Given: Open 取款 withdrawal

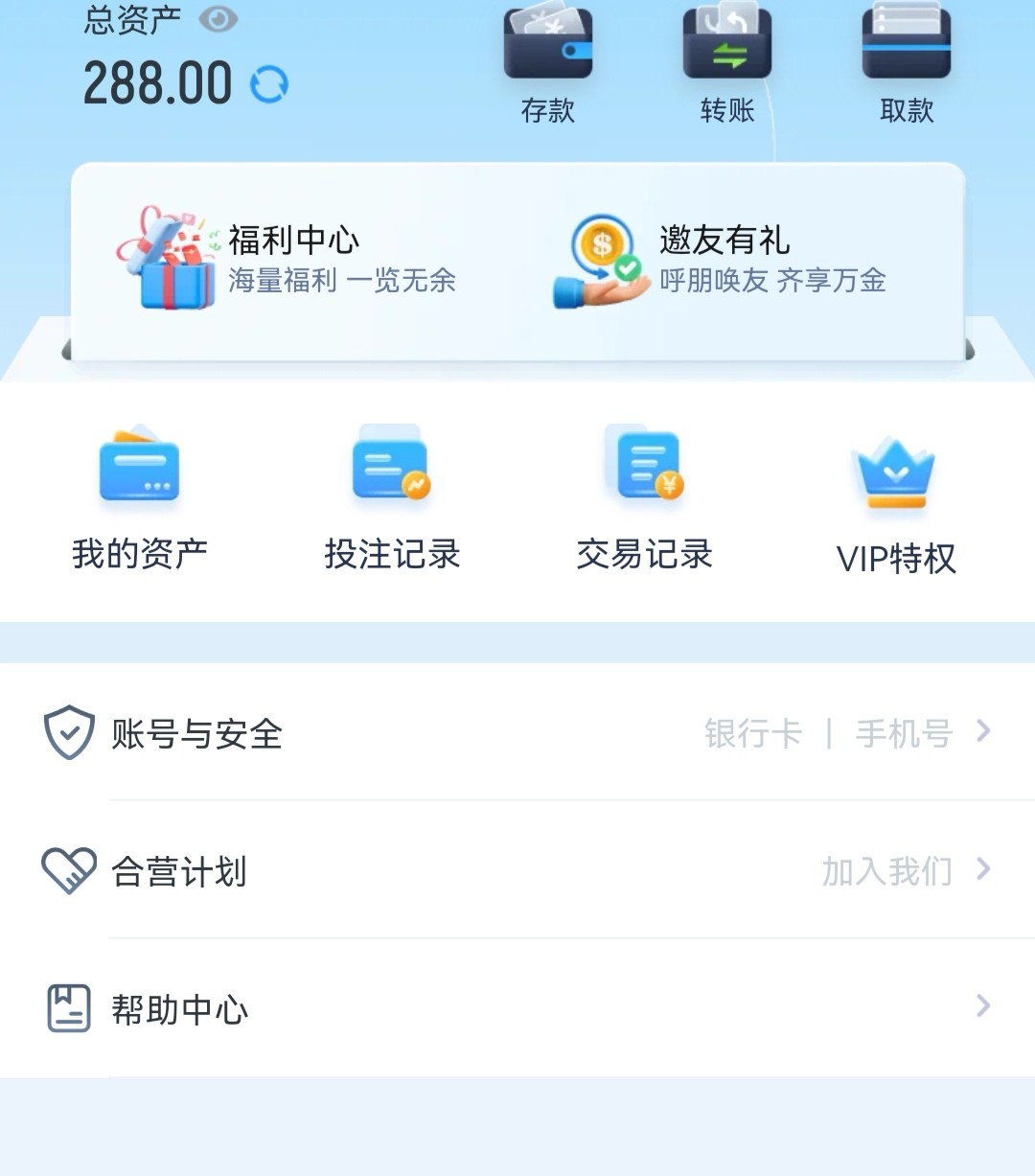Looking at the screenshot, I should point(907,63).
